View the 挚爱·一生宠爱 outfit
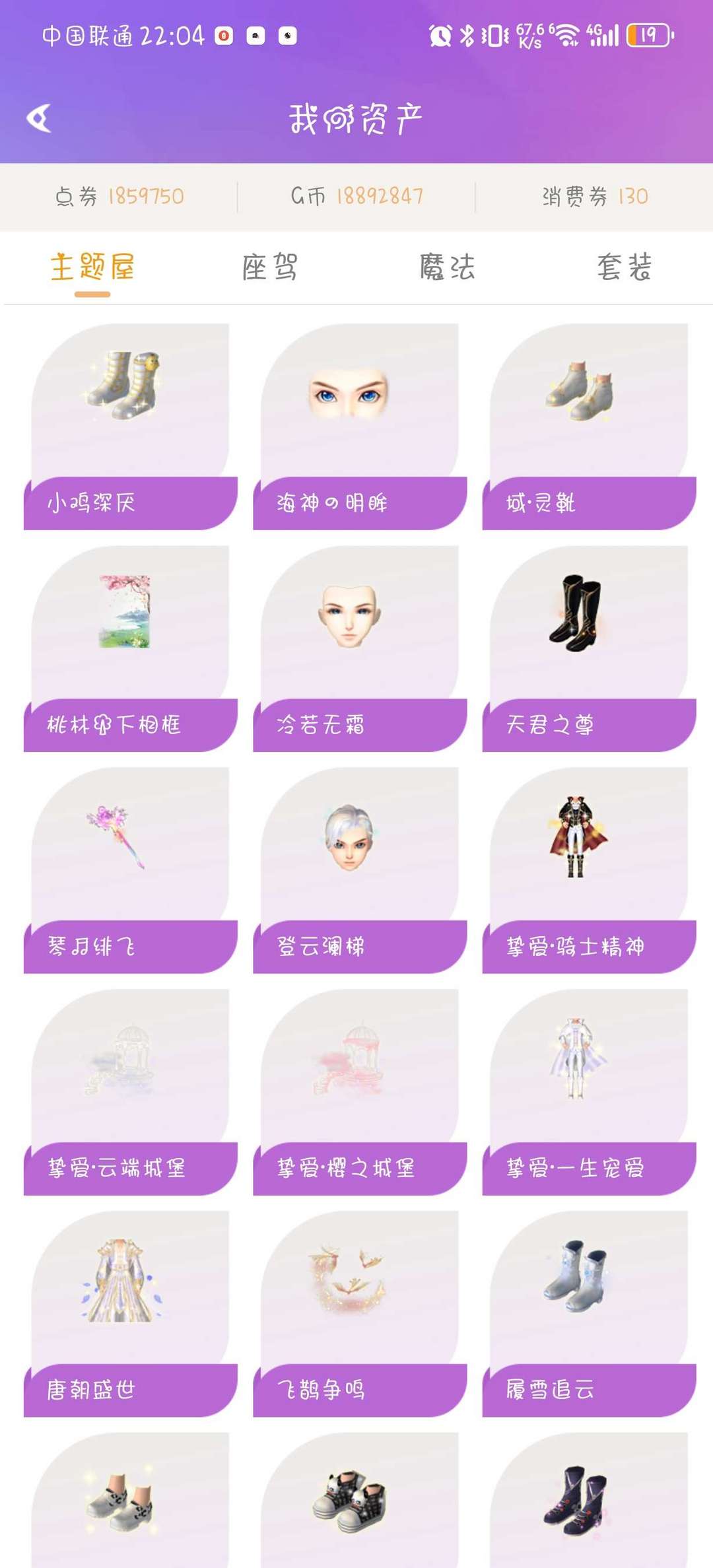Screen dimensions: 713x1568 coord(588,1091)
